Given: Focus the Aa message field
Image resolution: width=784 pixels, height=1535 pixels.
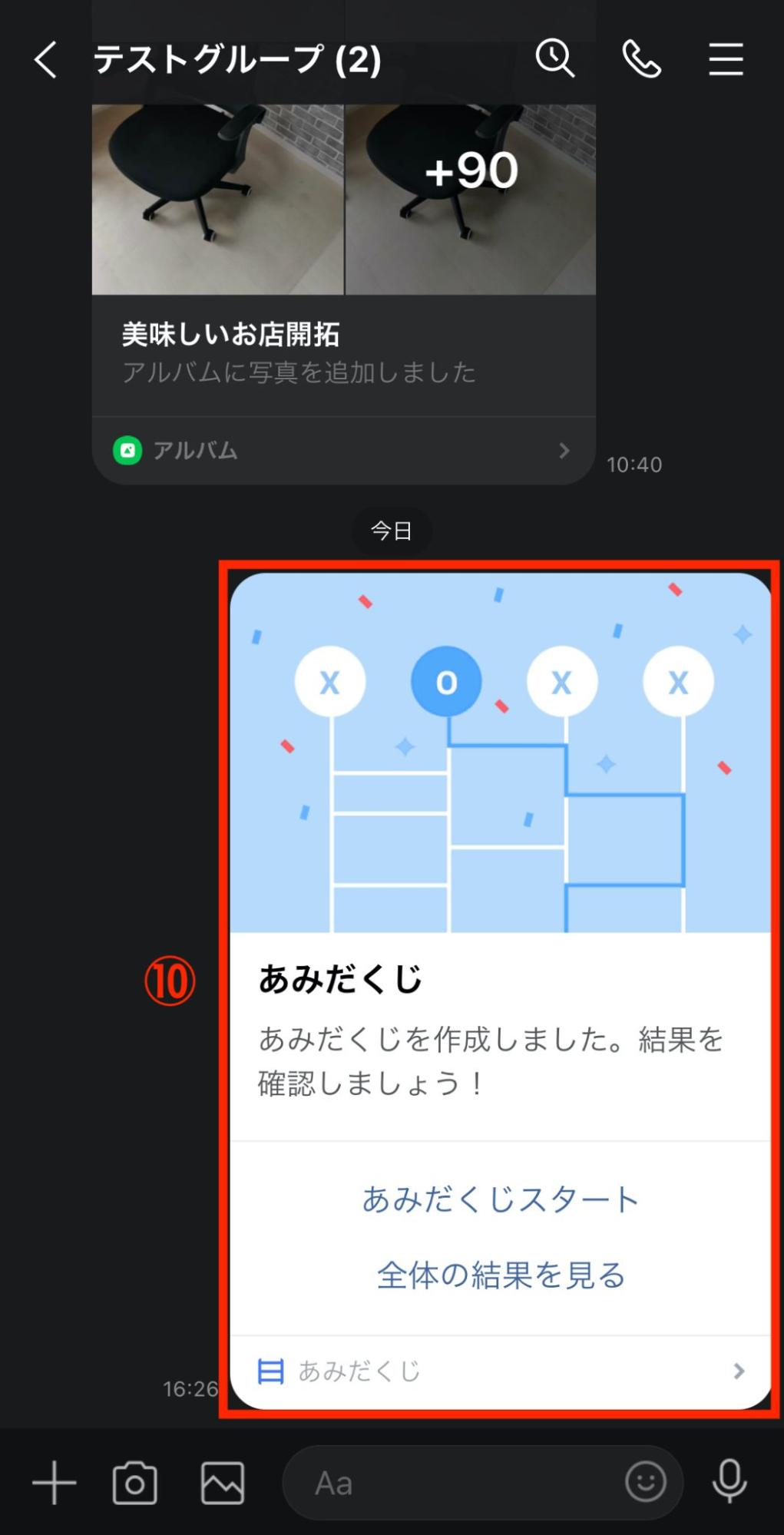Looking at the screenshot, I should [453, 1483].
